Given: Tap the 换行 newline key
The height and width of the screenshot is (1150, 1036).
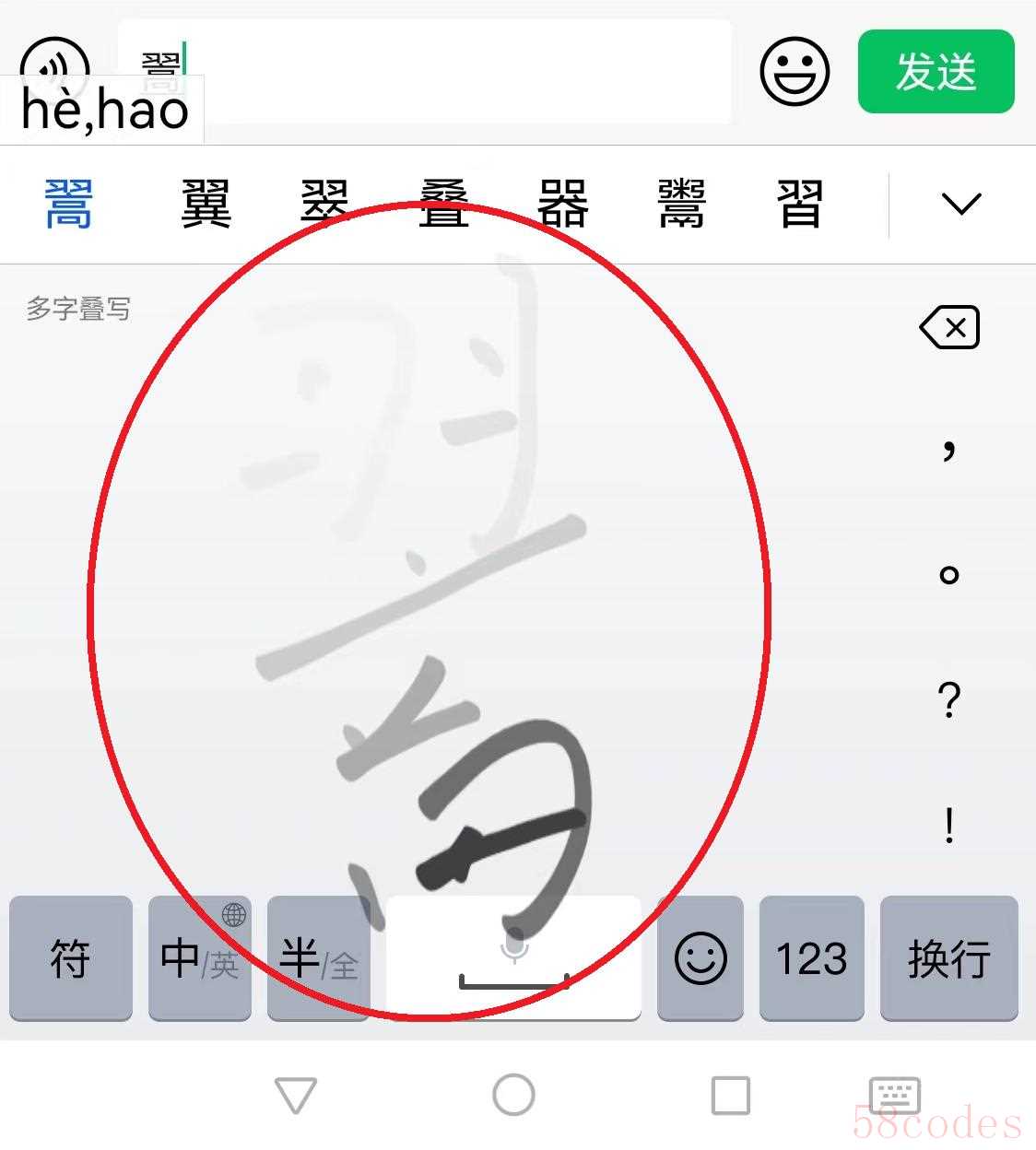Looking at the screenshot, I should (948, 958).
